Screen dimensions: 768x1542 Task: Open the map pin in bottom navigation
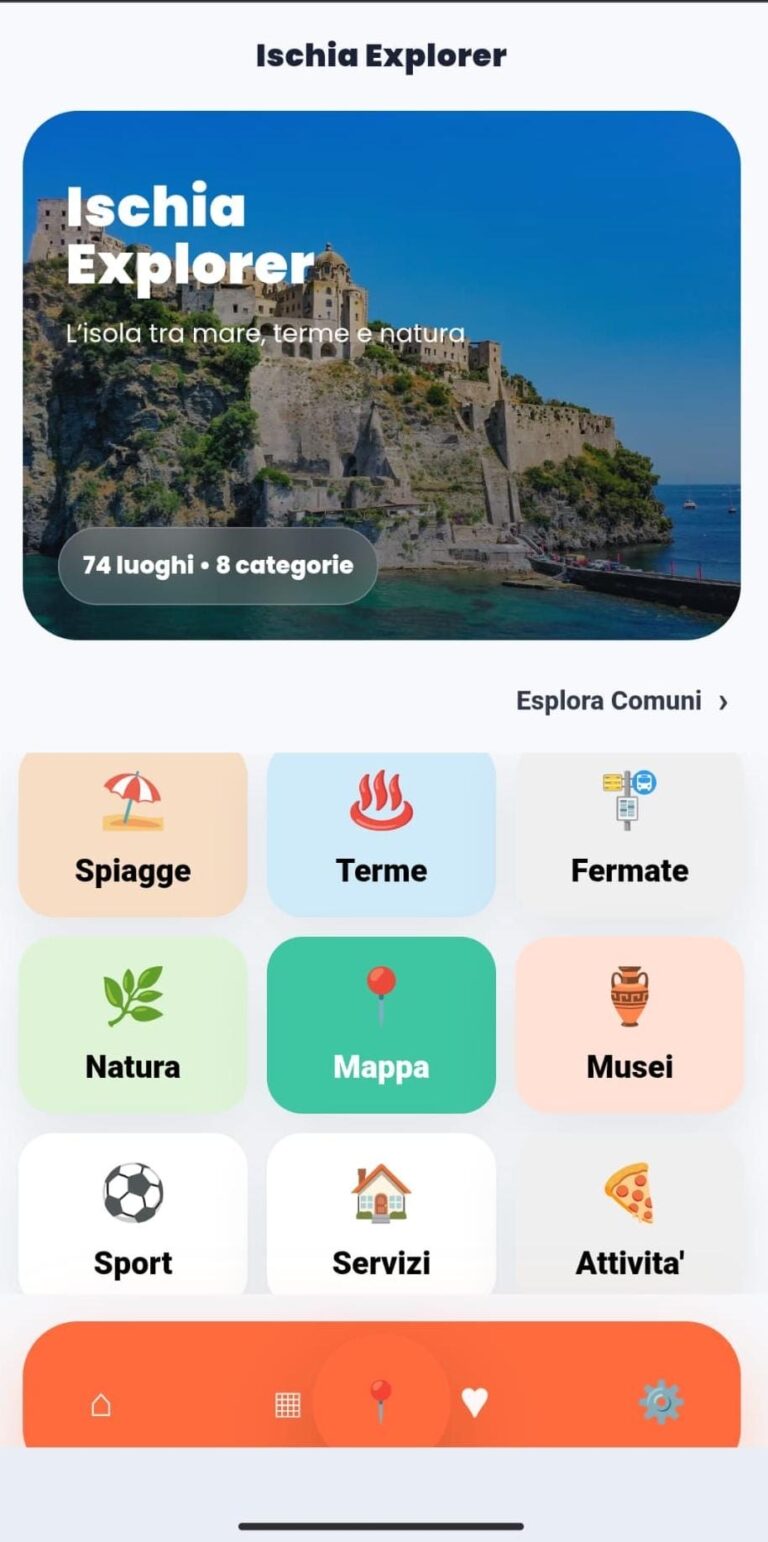click(x=381, y=1398)
